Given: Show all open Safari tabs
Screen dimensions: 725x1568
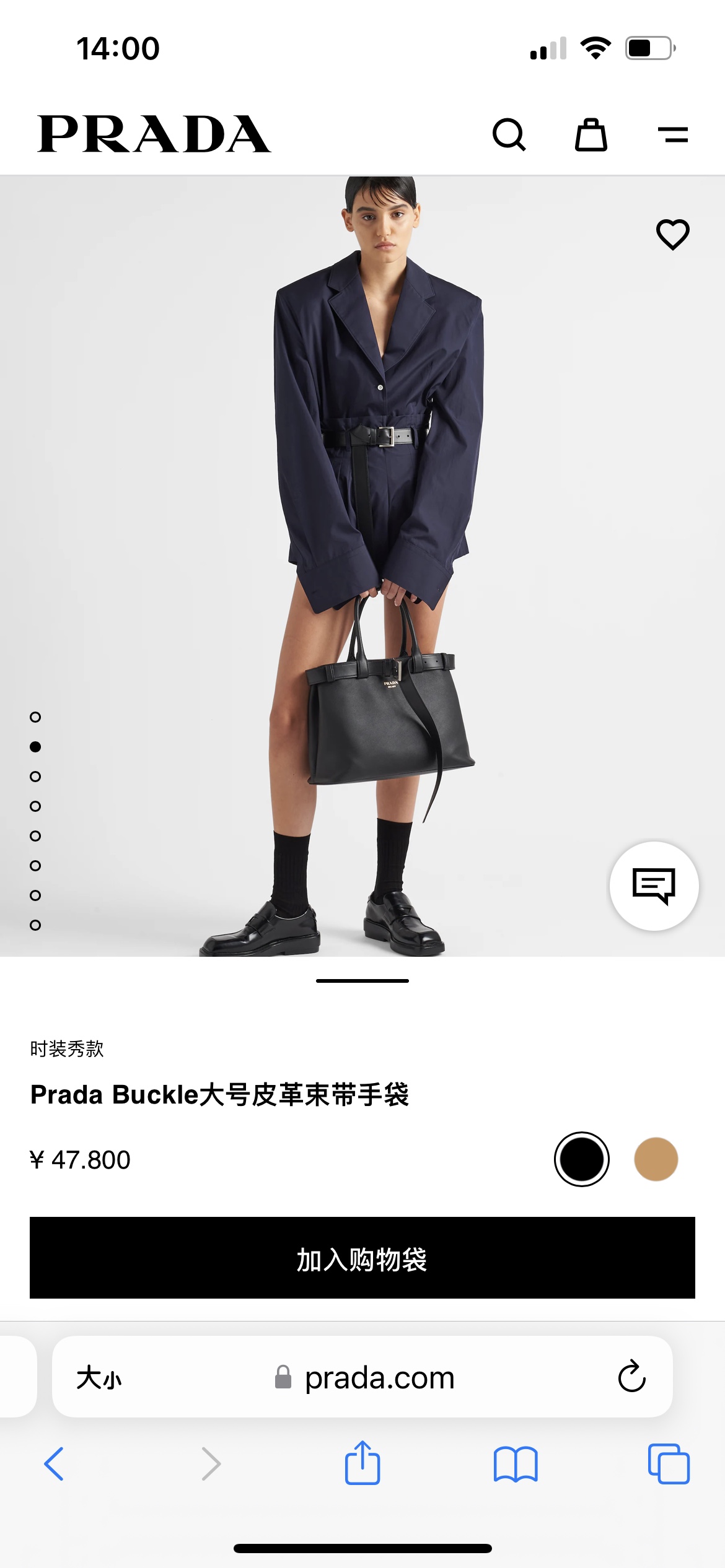Looking at the screenshot, I should 669,1464.
